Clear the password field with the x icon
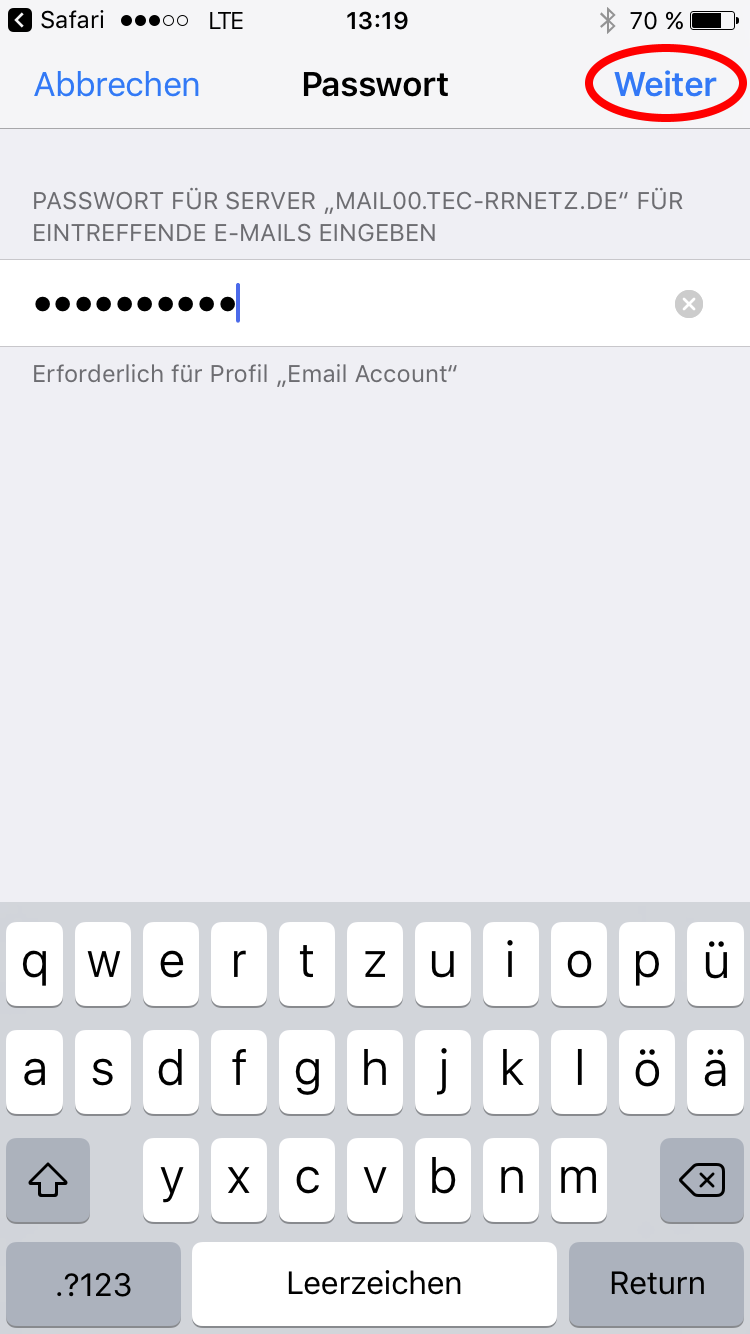The height and width of the screenshot is (1334, 750). (x=688, y=303)
